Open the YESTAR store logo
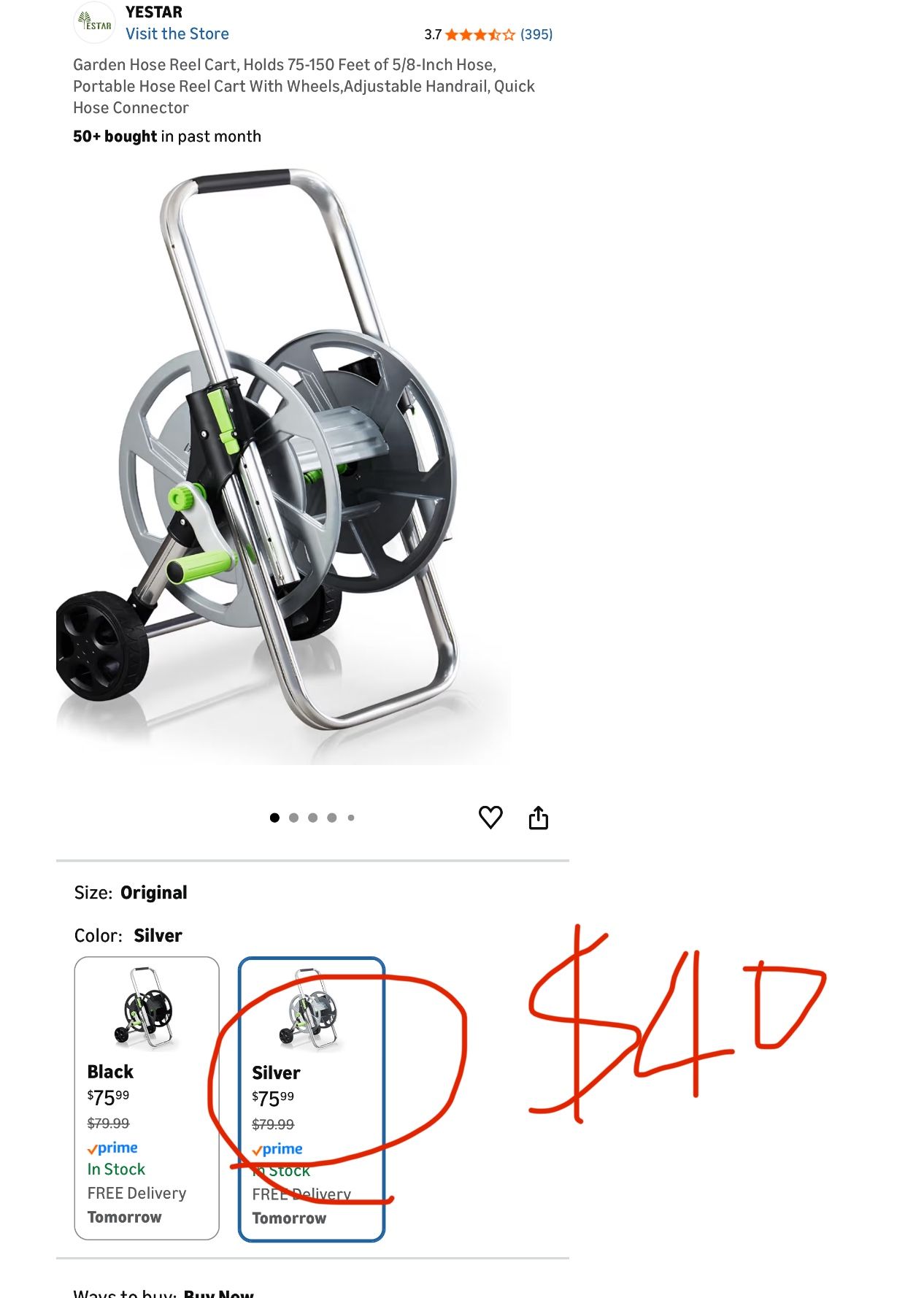 [95, 22]
